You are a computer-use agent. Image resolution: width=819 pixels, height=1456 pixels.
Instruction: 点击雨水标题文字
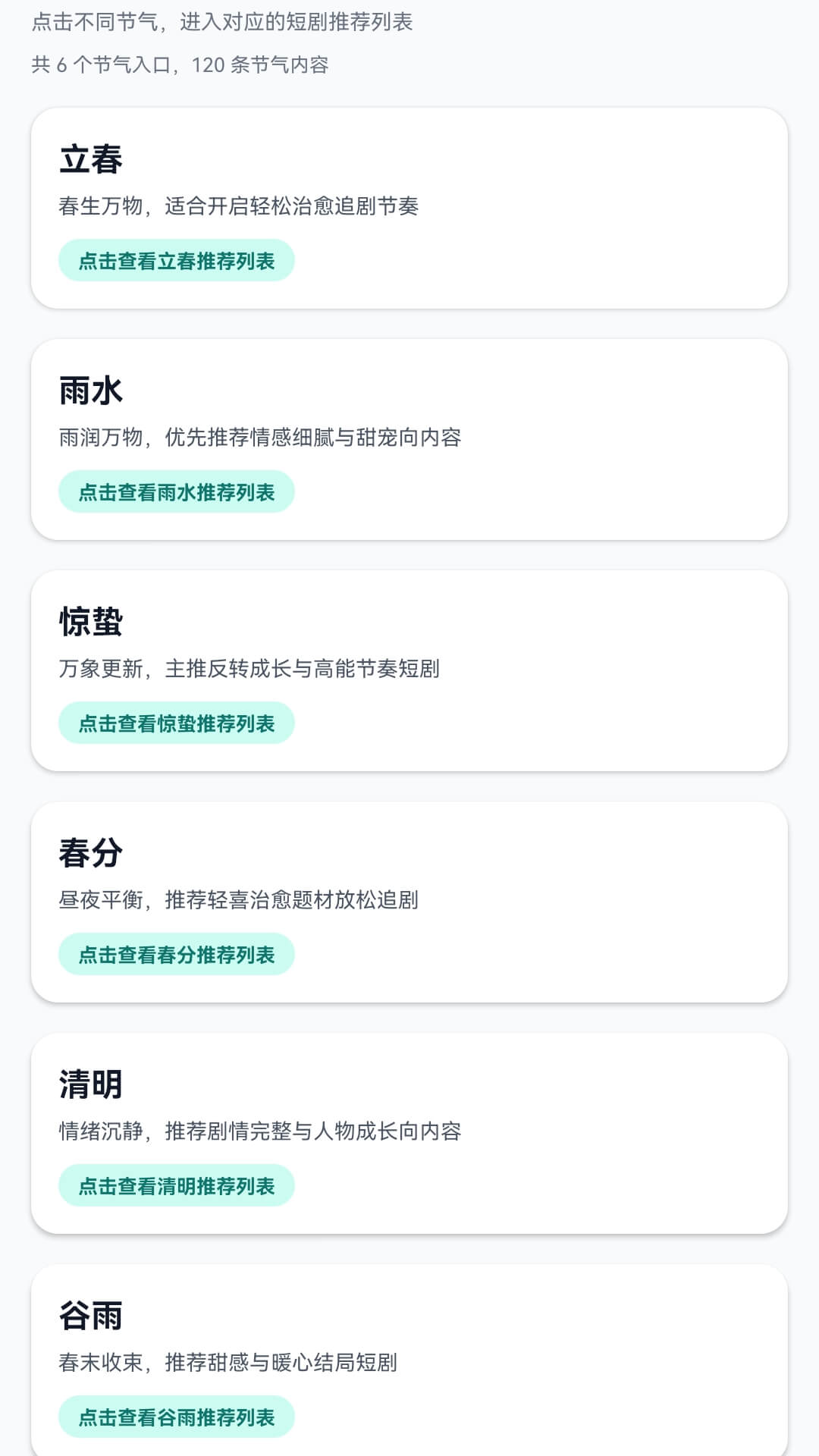(x=91, y=390)
